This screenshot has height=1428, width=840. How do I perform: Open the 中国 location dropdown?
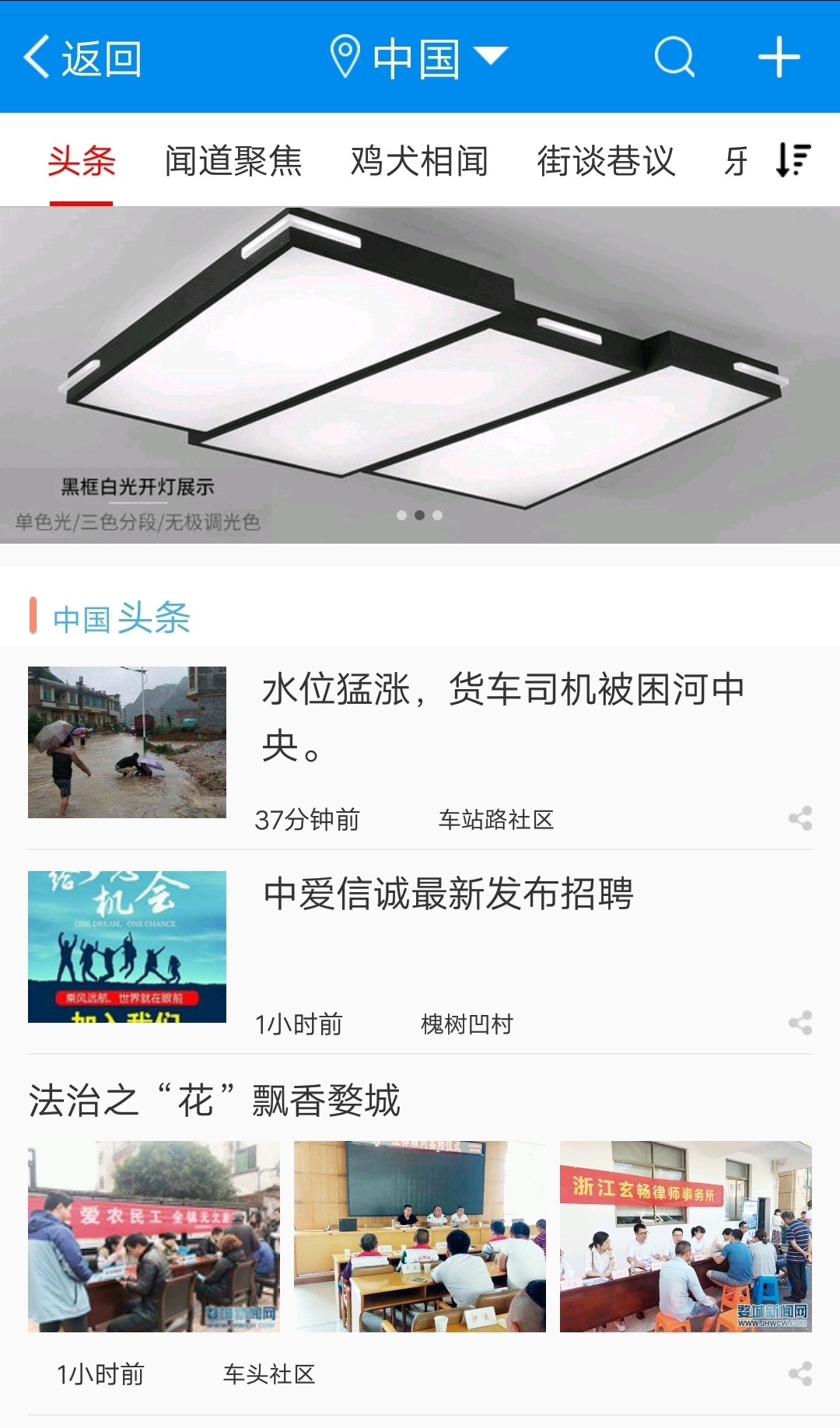click(418, 58)
